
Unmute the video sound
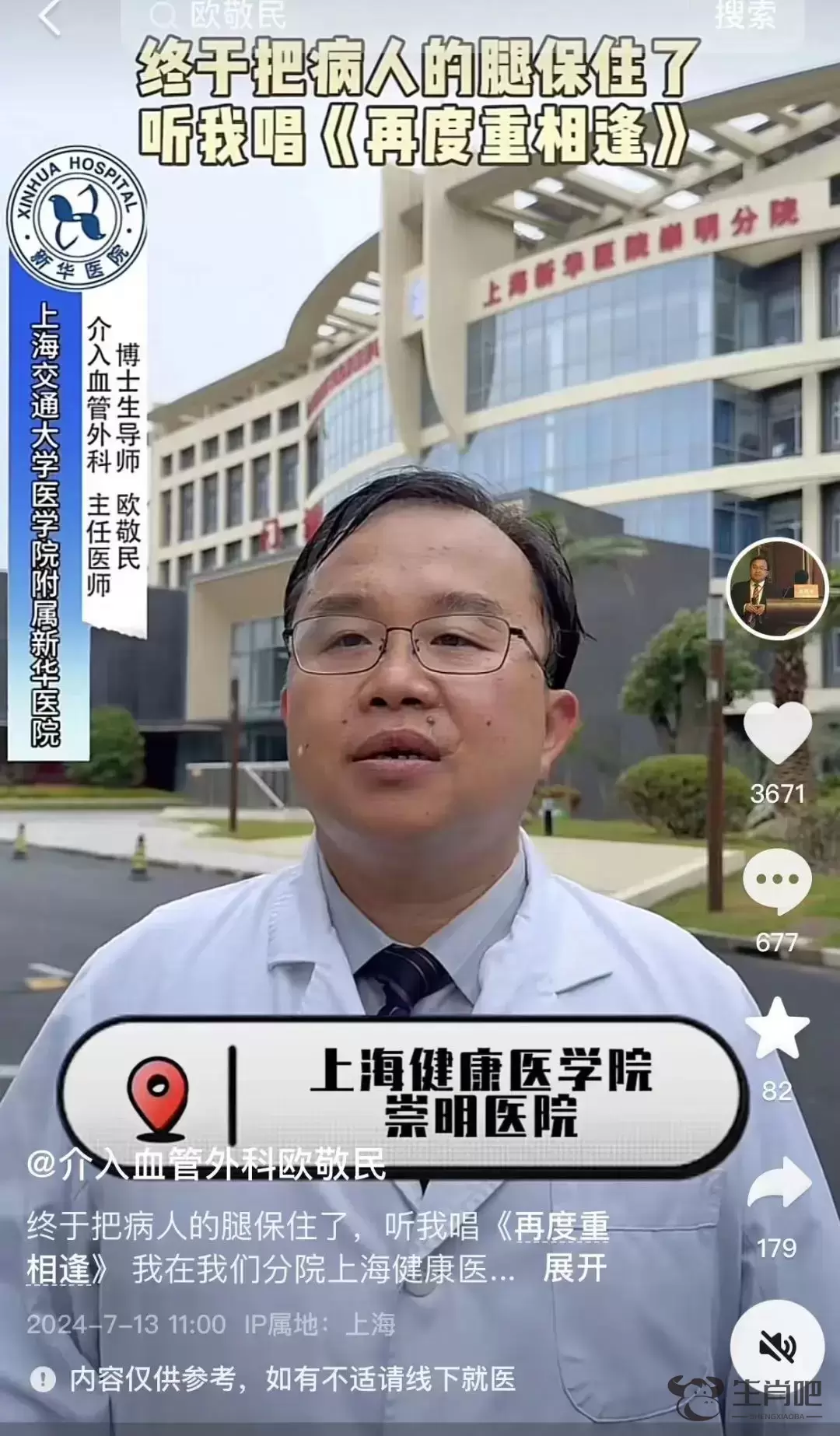[777, 1347]
